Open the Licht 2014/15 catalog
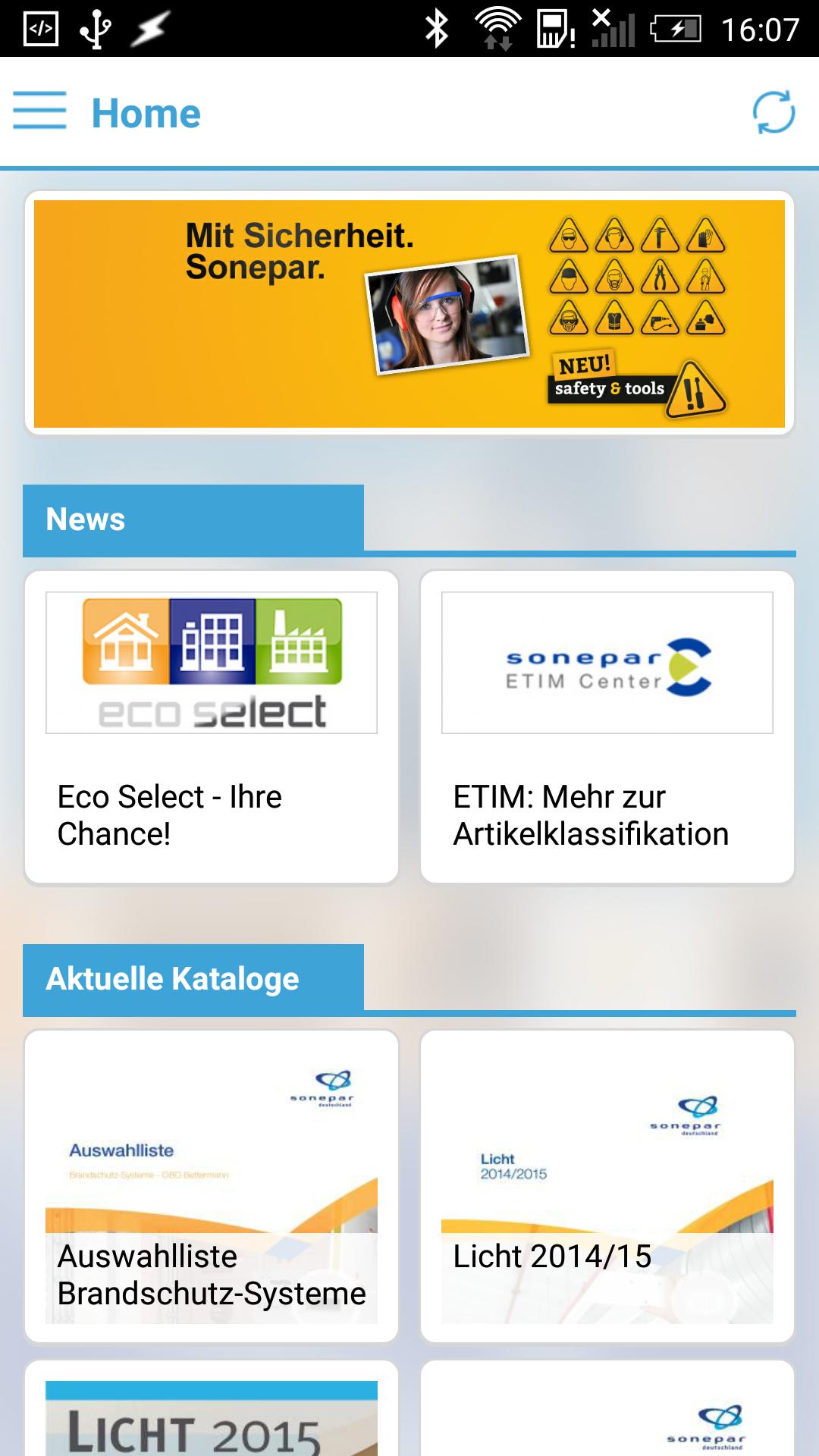Screen dimensions: 819x1456 pos(607,1185)
